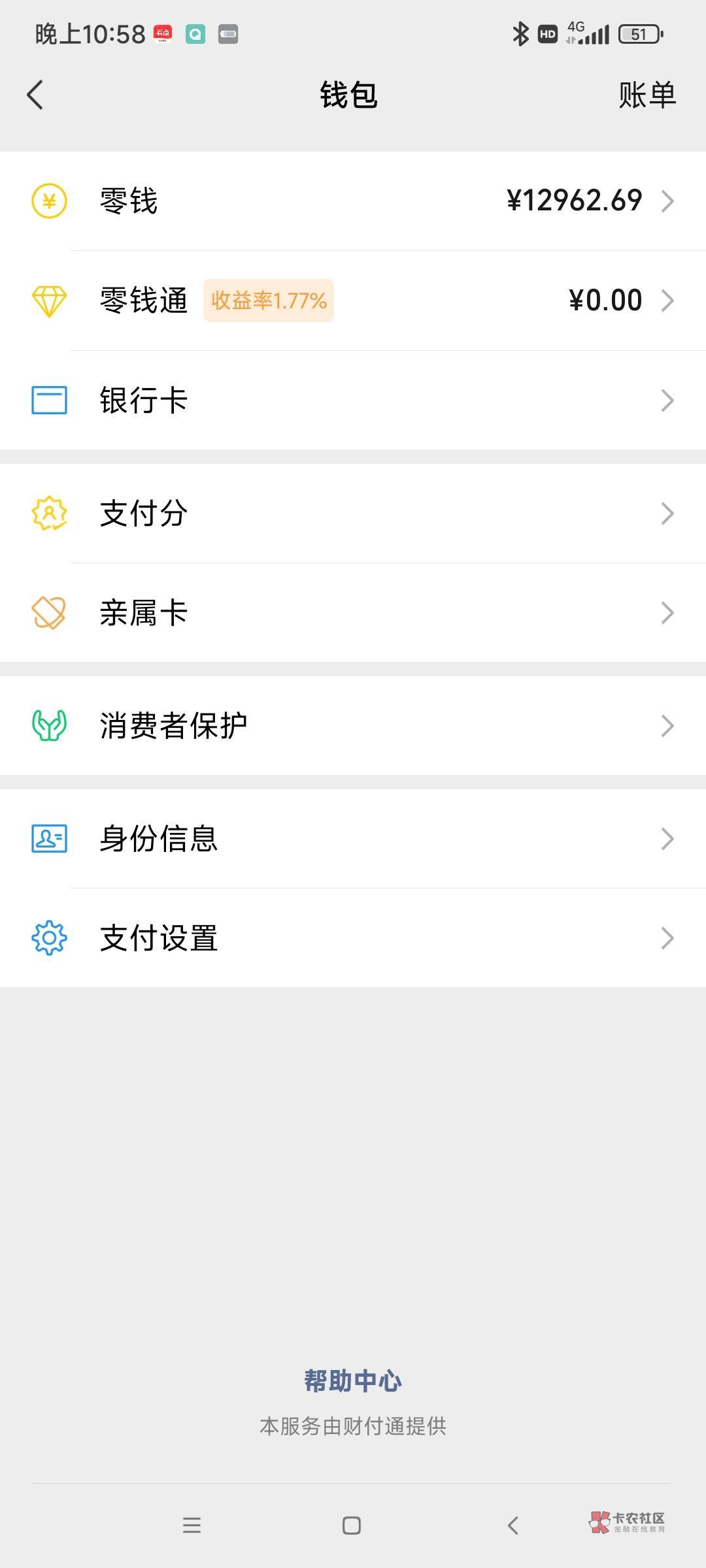The image size is (706, 1568).
Task: Open 消费者保护 consumer protection
Action: click(353, 726)
